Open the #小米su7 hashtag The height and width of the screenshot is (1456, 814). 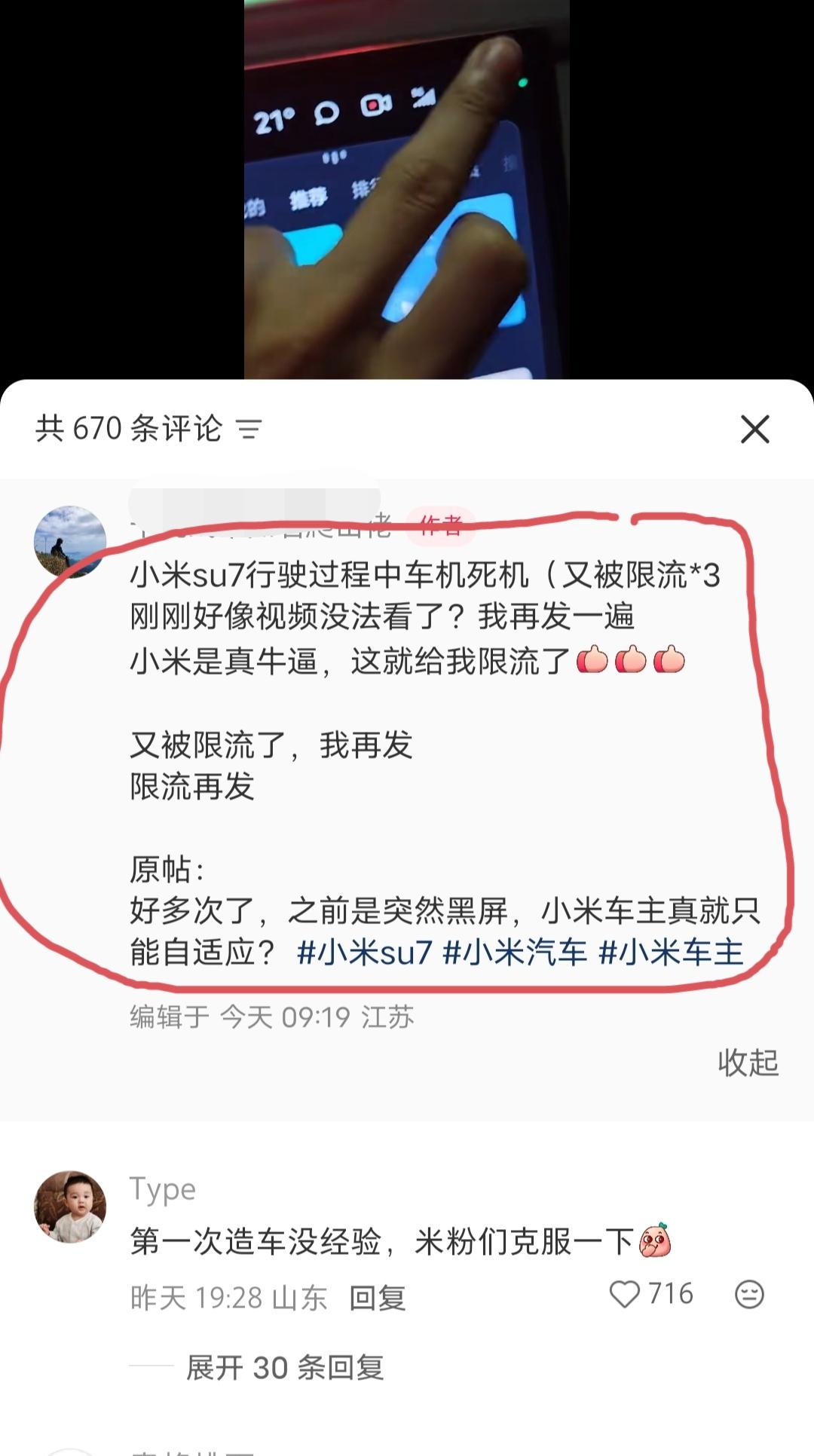[365, 953]
